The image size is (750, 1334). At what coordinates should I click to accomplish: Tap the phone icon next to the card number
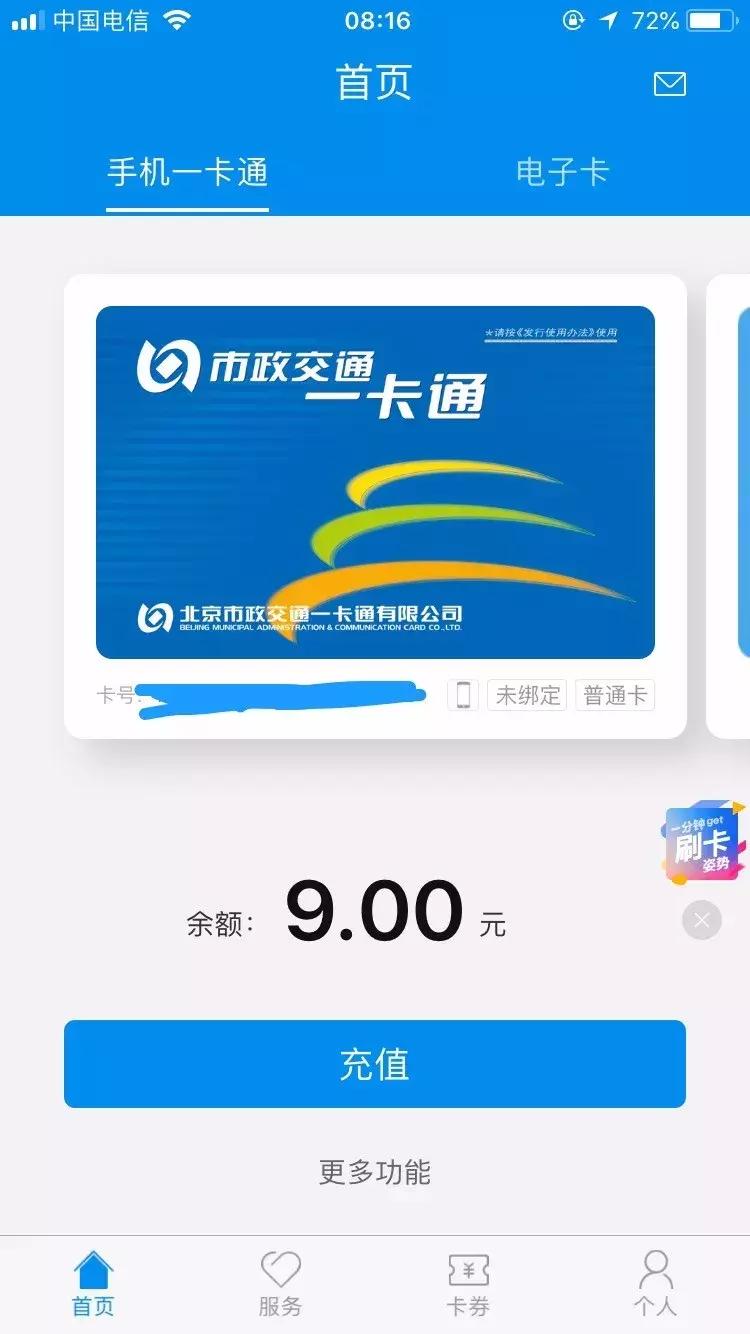coord(462,694)
